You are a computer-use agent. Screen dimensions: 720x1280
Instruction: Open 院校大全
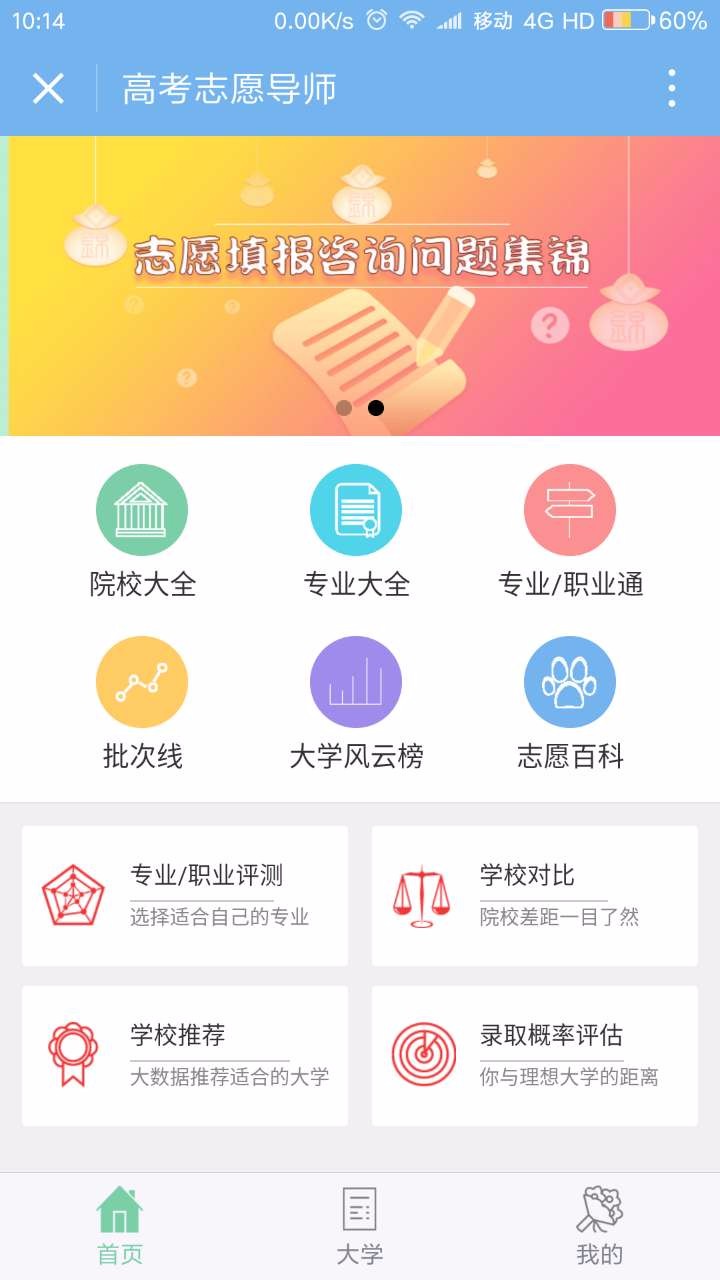pos(142,530)
